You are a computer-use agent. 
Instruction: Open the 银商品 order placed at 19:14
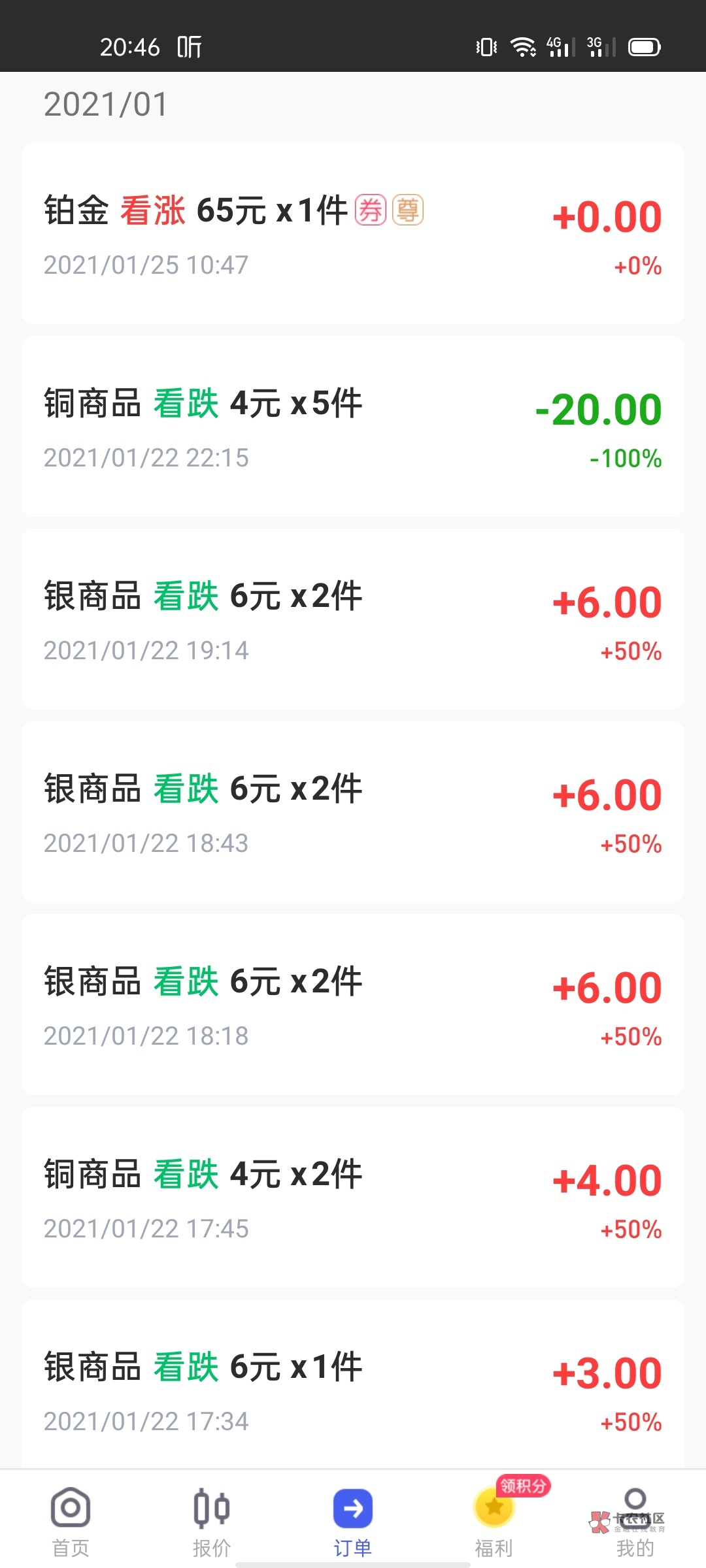(353, 619)
